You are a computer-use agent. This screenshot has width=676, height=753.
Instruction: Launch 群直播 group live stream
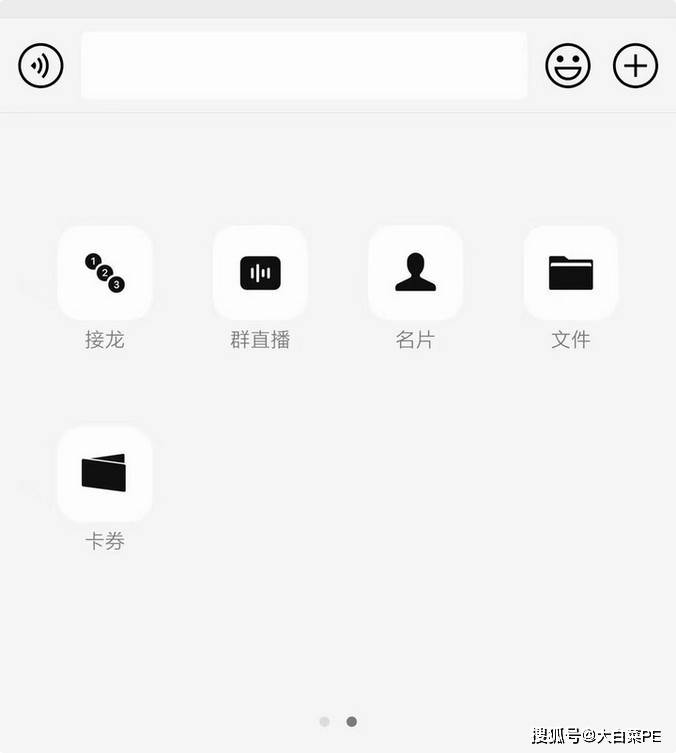[260, 273]
